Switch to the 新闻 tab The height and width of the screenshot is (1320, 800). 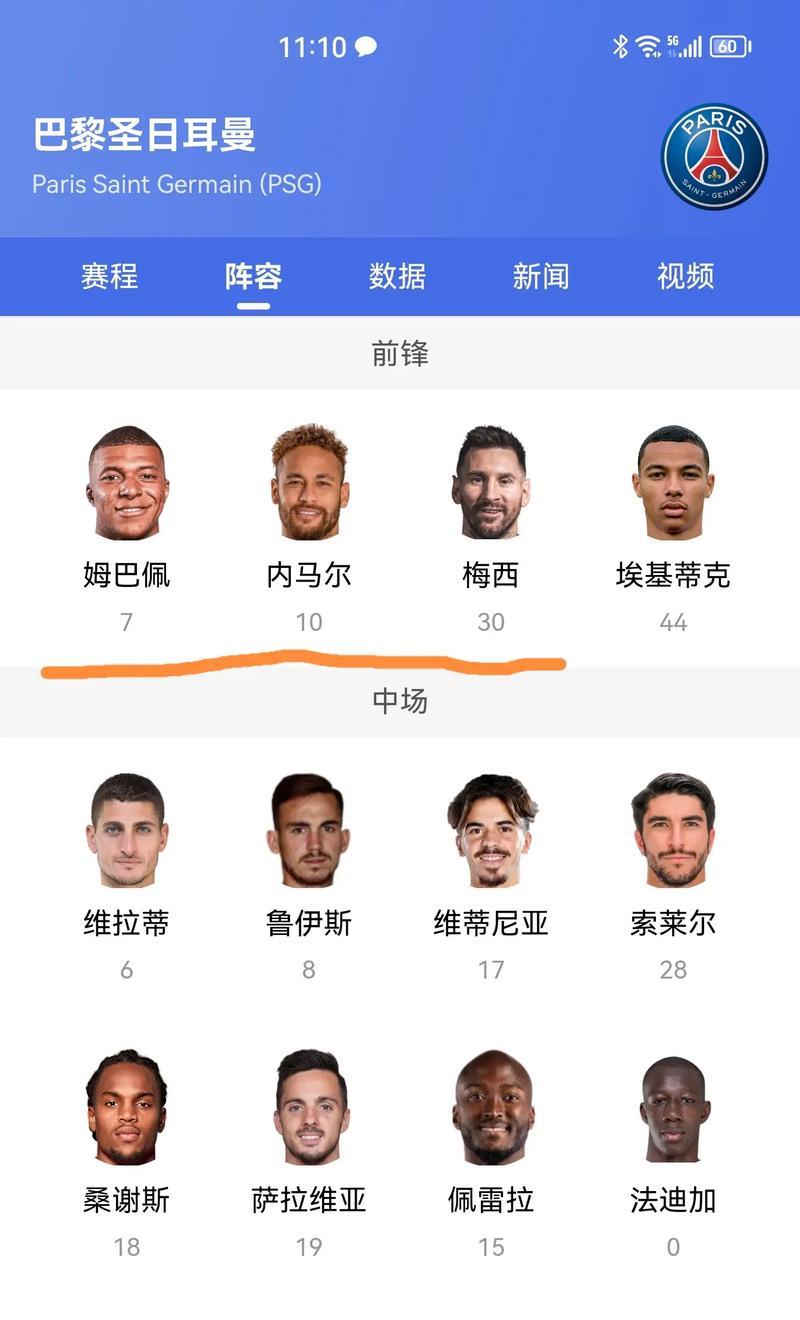tap(541, 275)
